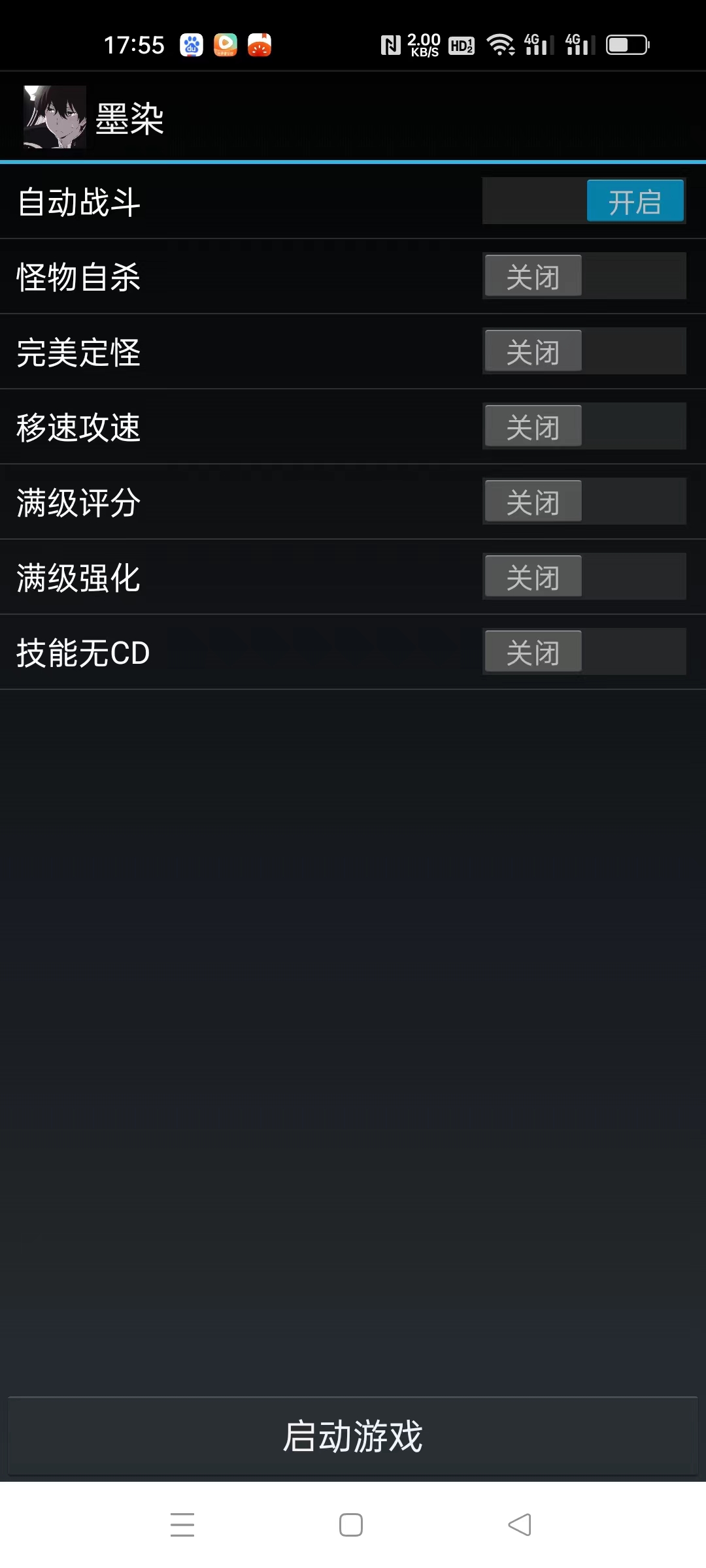
Task: Tap the Tomato novel notification icon
Action: point(259,45)
